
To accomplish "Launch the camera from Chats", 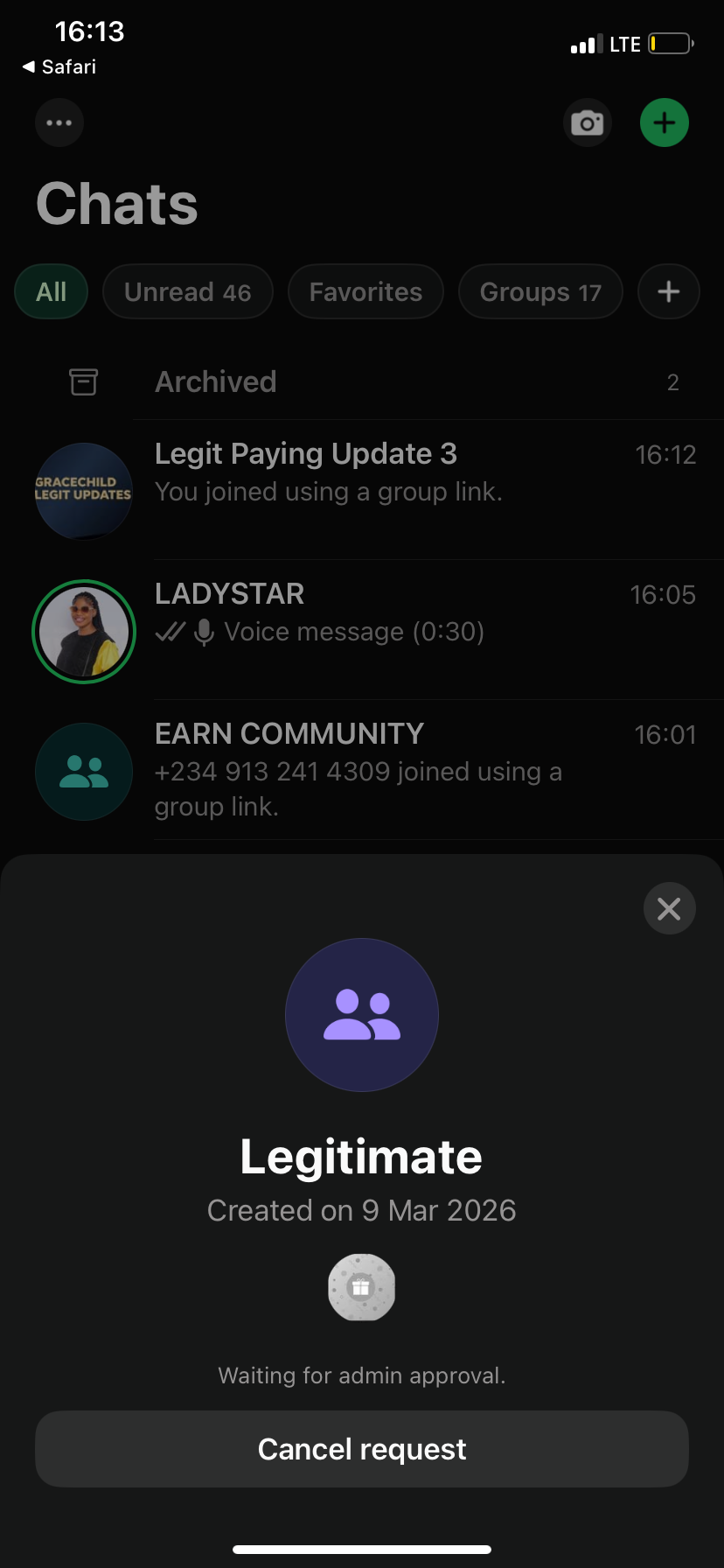I will click(x=587, y=122).
